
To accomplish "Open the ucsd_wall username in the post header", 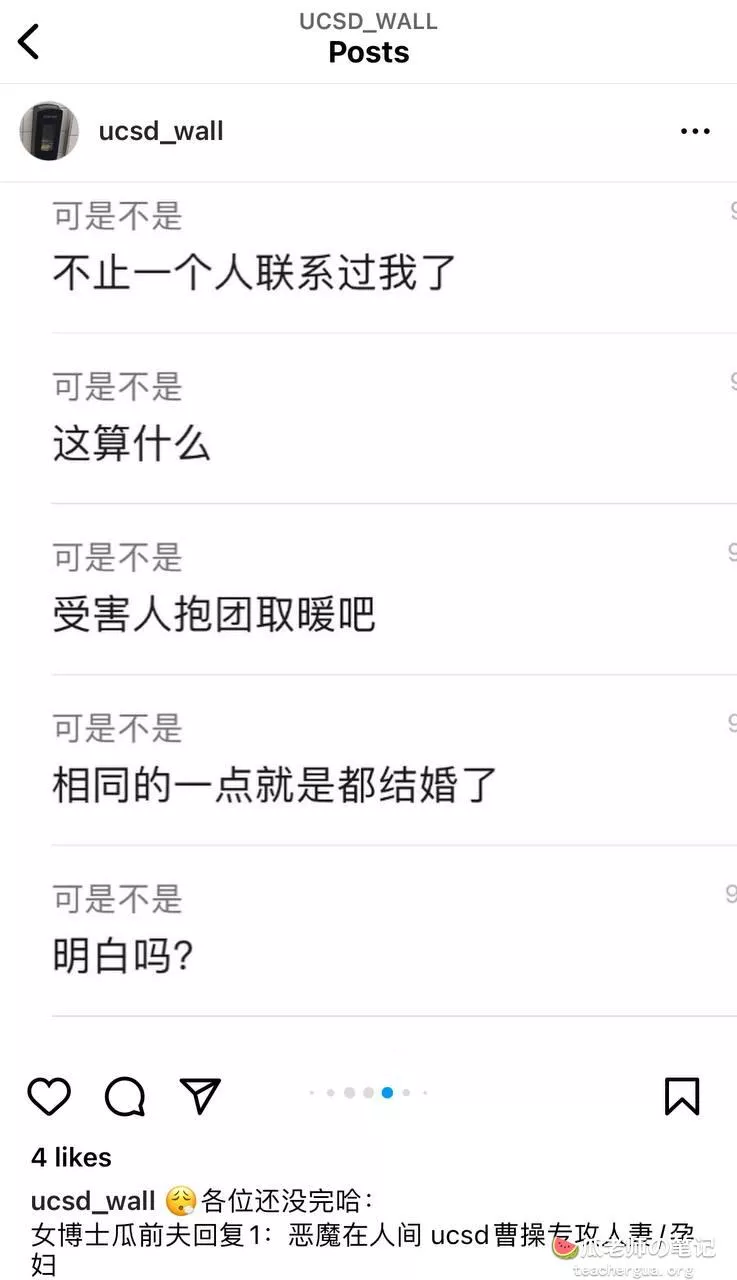I will 161,131.
